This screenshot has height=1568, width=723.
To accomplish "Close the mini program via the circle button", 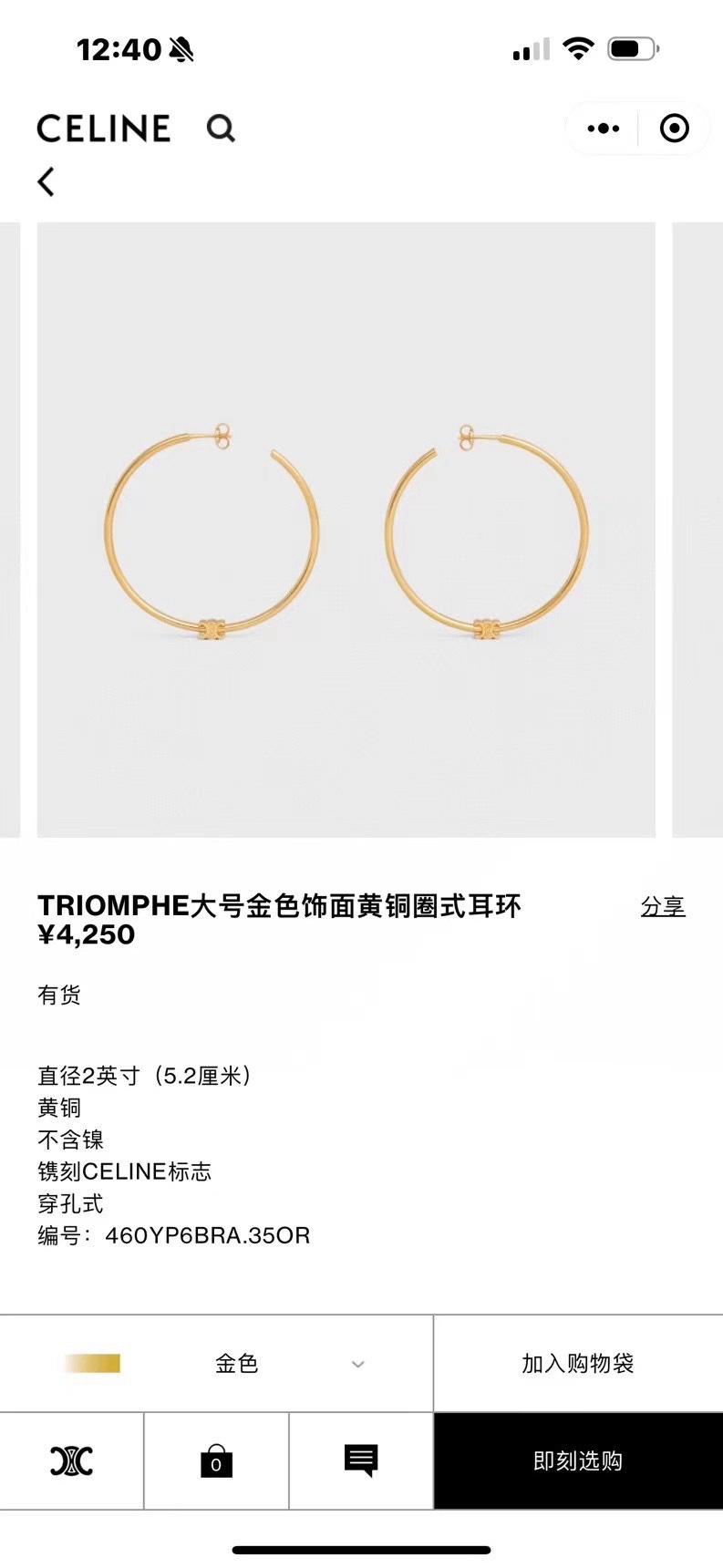I will coord(674,129).
